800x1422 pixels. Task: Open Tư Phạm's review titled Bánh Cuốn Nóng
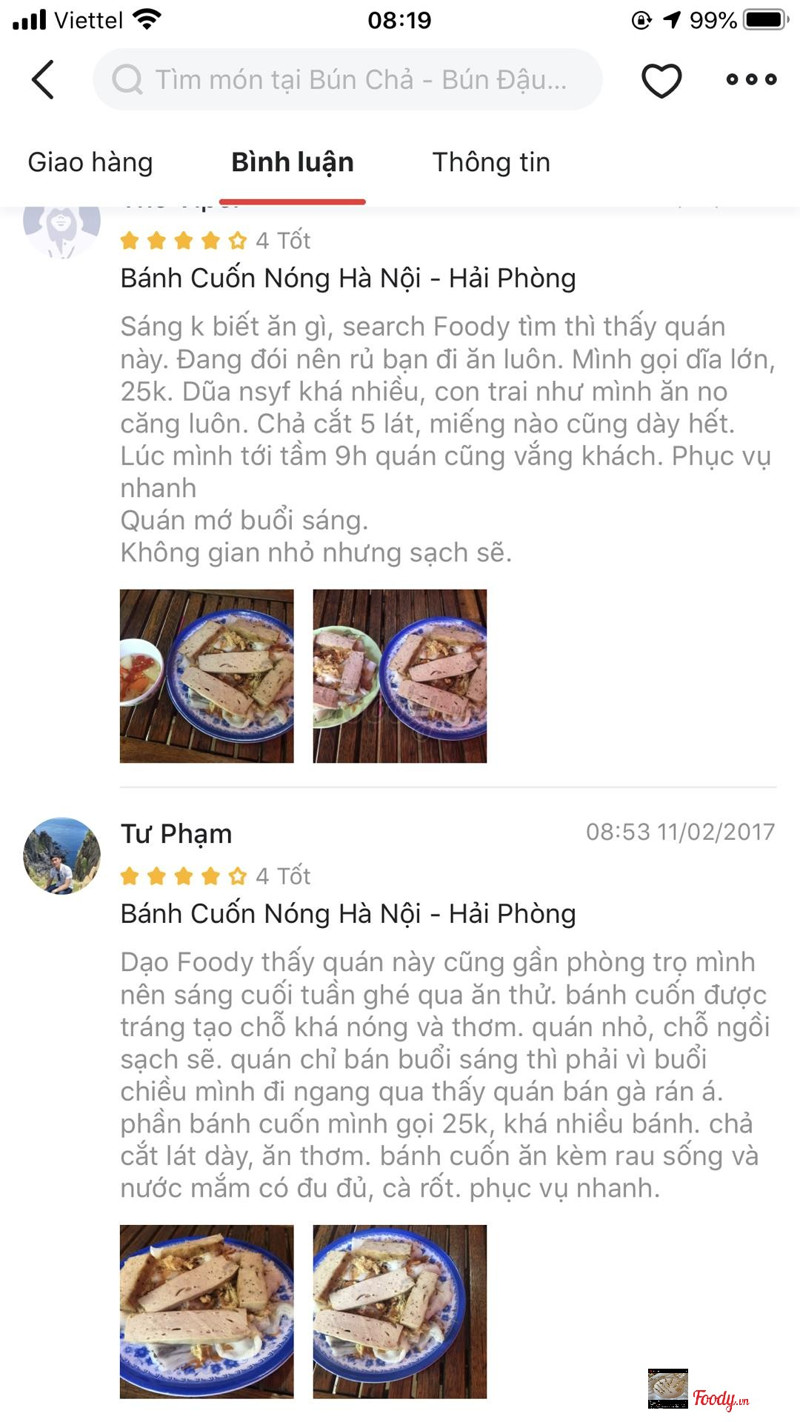coord(348,914)
